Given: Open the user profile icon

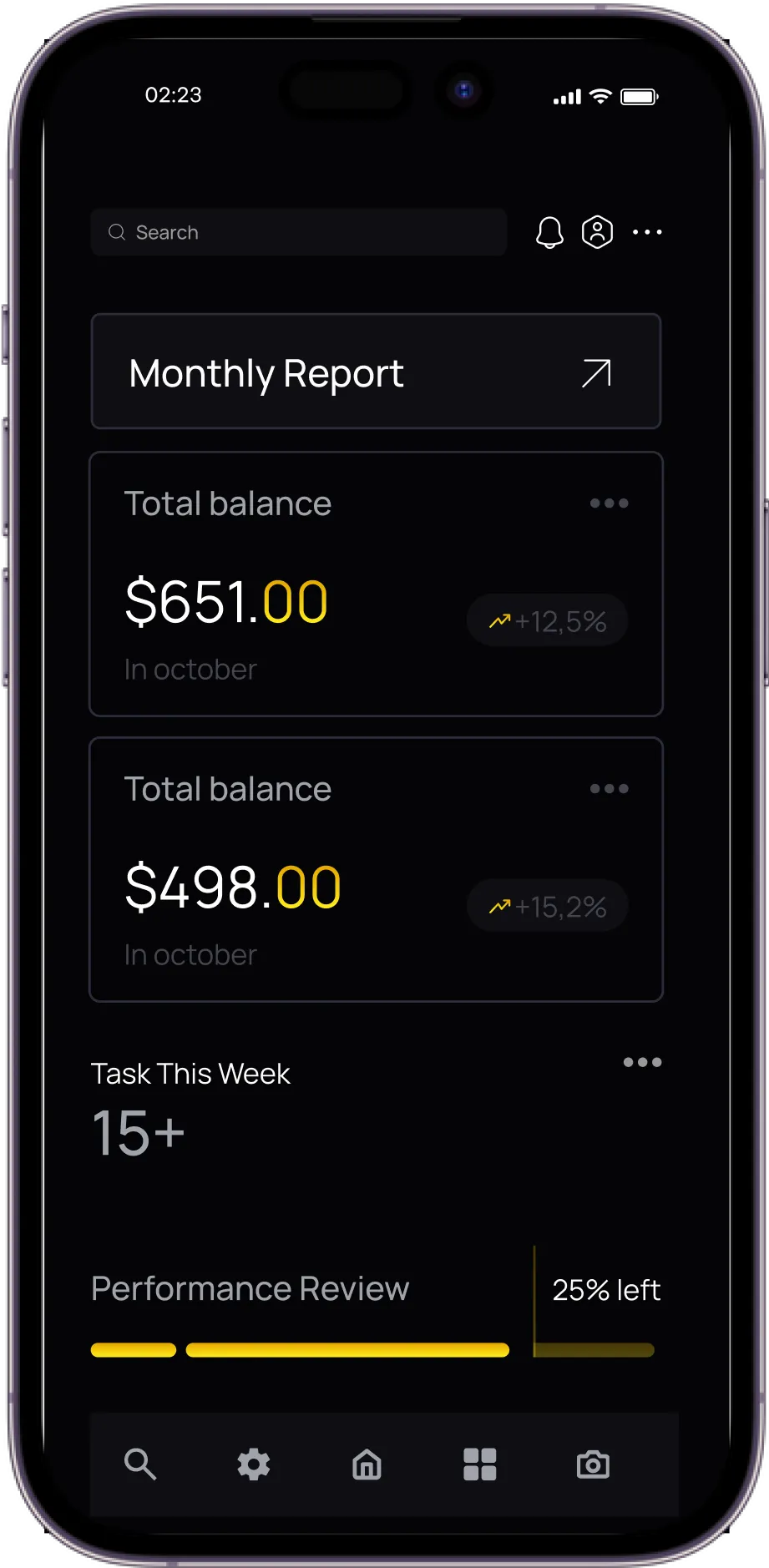Looking at the screenshot, I should (597, 232).
